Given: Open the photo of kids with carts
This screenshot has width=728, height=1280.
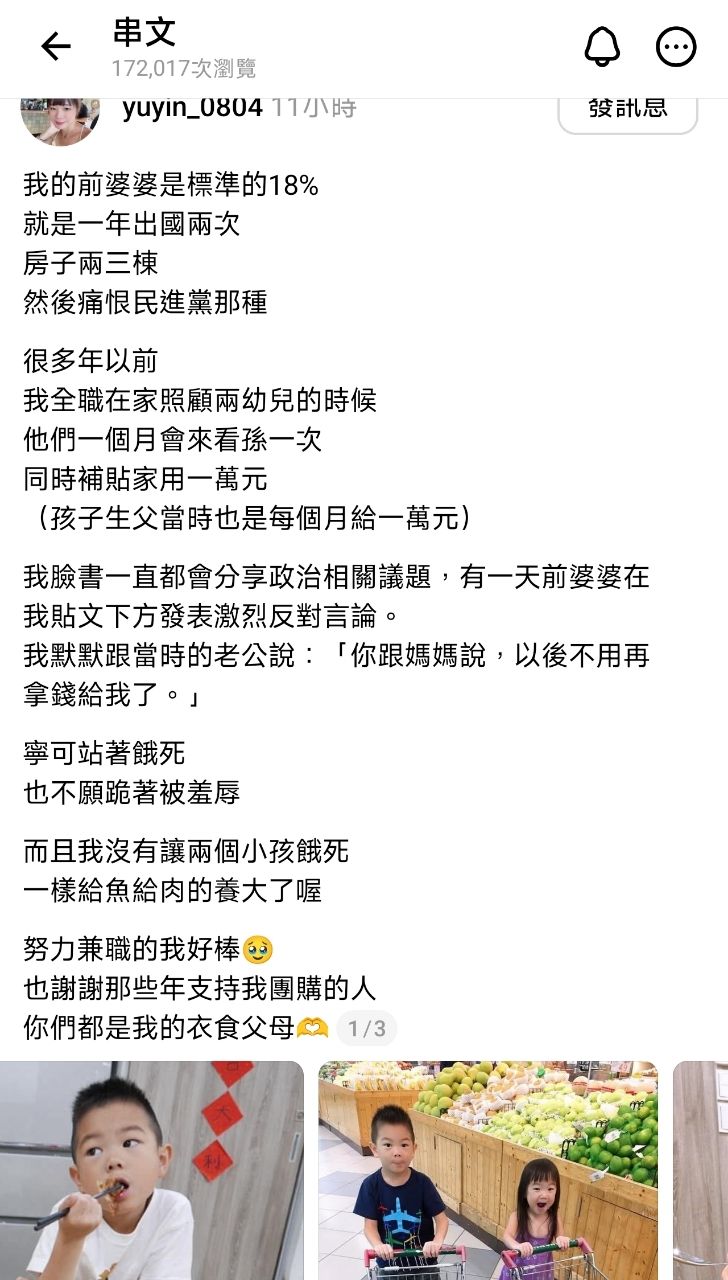Looking at the screenshot, I should pyautogui.click(x=488, y=1170).
